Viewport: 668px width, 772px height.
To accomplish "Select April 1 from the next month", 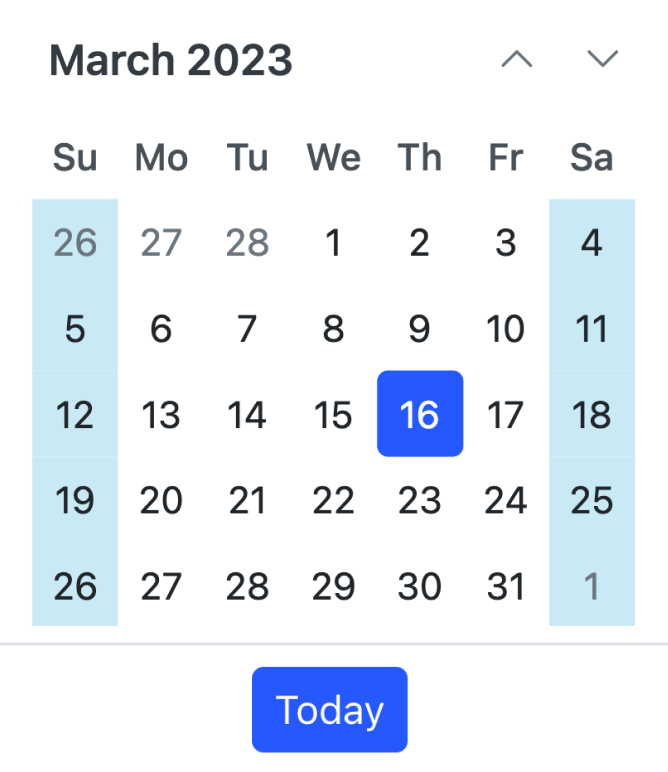I will 591,586.
